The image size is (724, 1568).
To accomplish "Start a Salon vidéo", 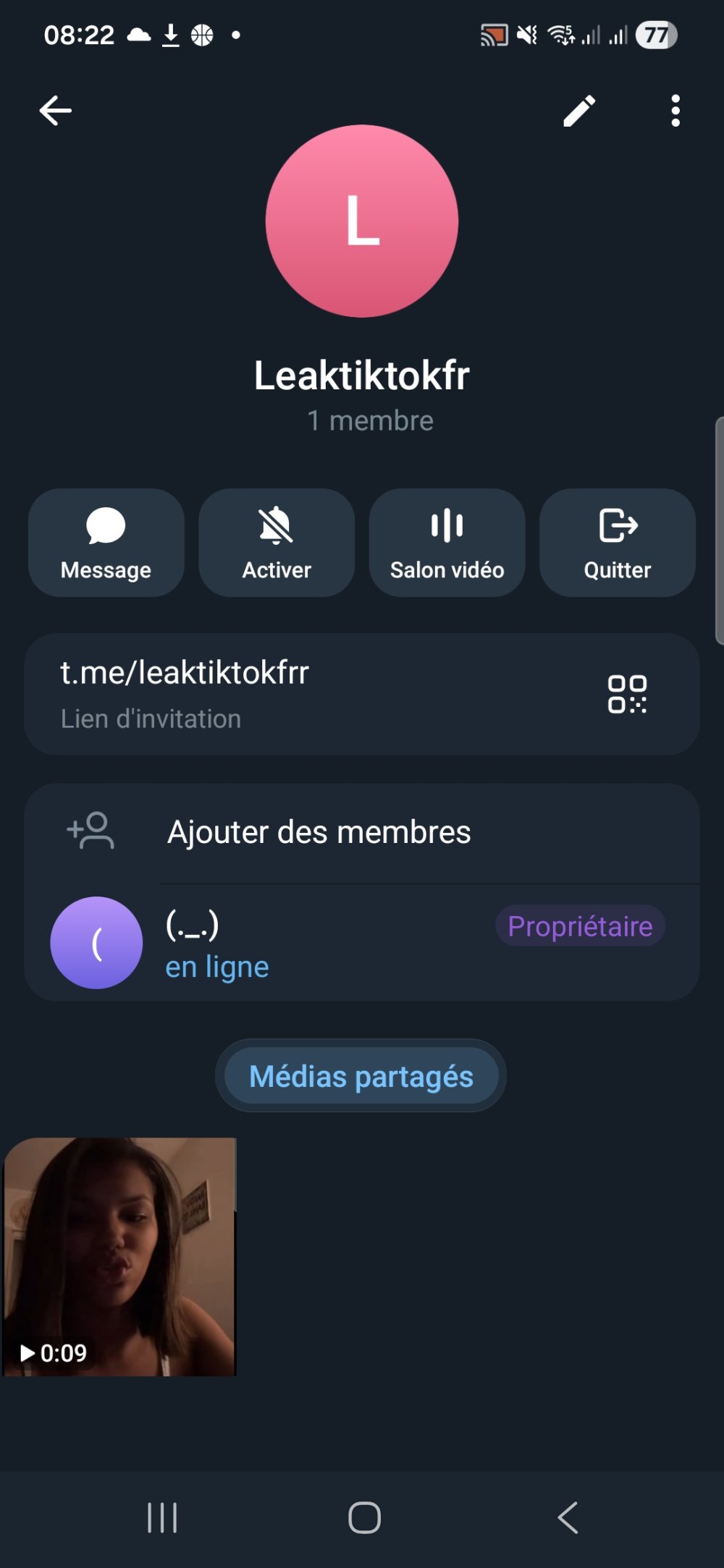I will 447,543.
